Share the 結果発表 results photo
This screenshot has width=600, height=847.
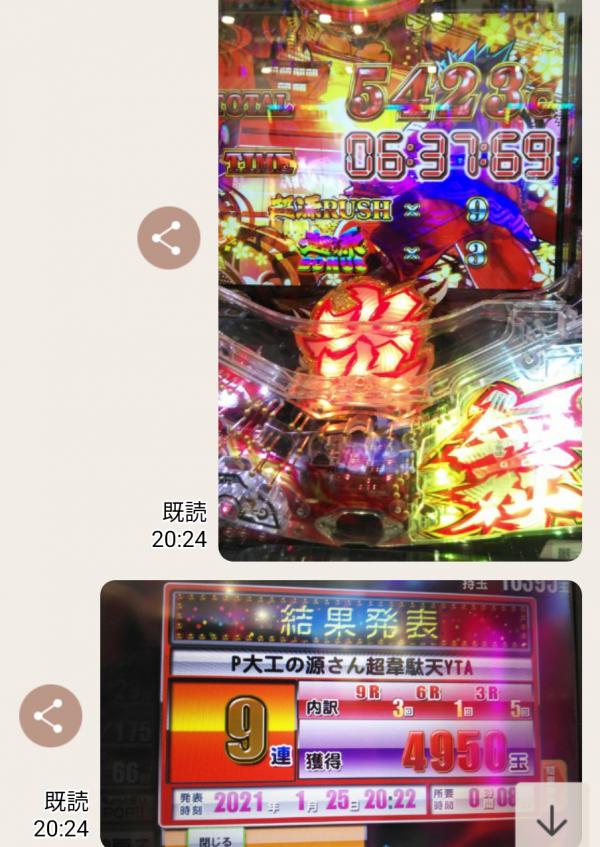(50, 715)
